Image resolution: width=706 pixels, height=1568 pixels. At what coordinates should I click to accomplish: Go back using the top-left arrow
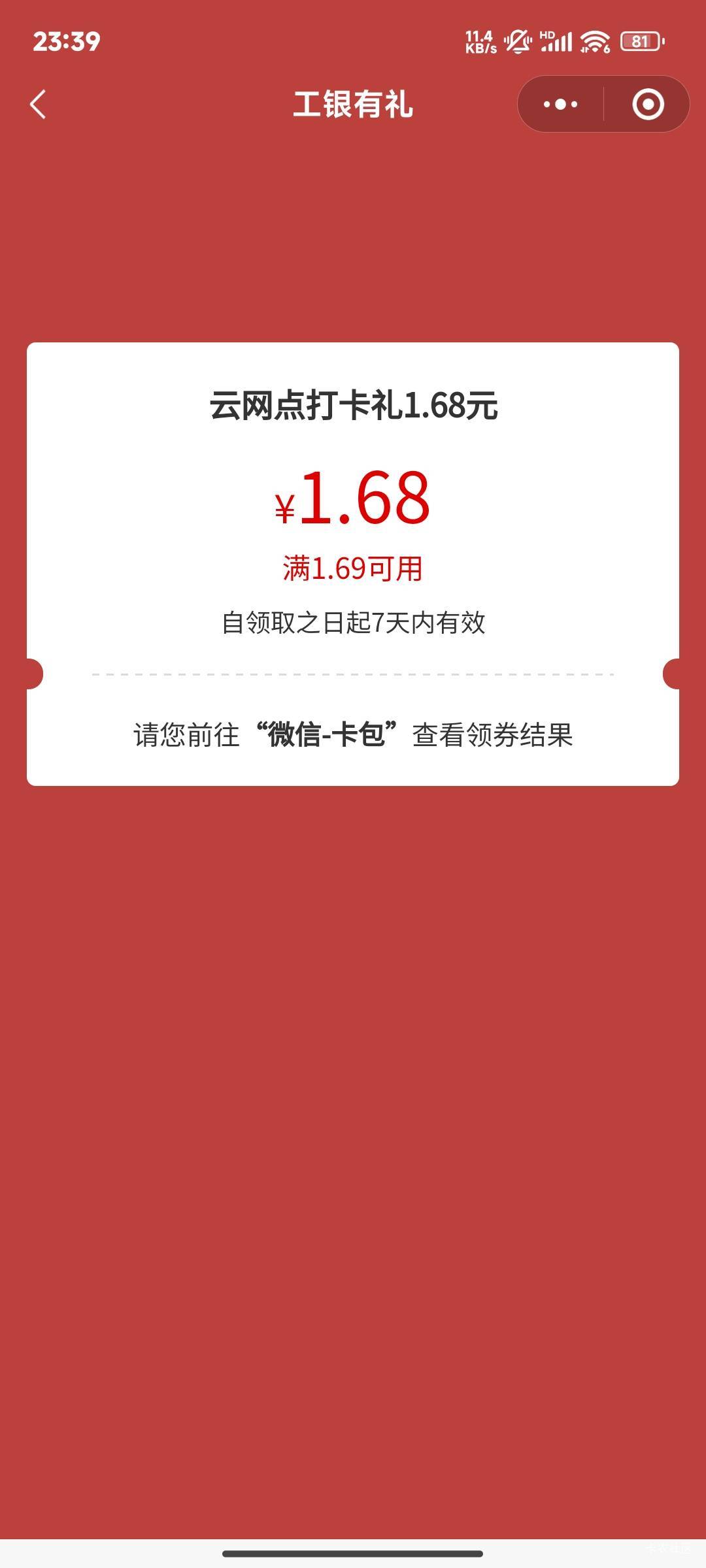39,105
